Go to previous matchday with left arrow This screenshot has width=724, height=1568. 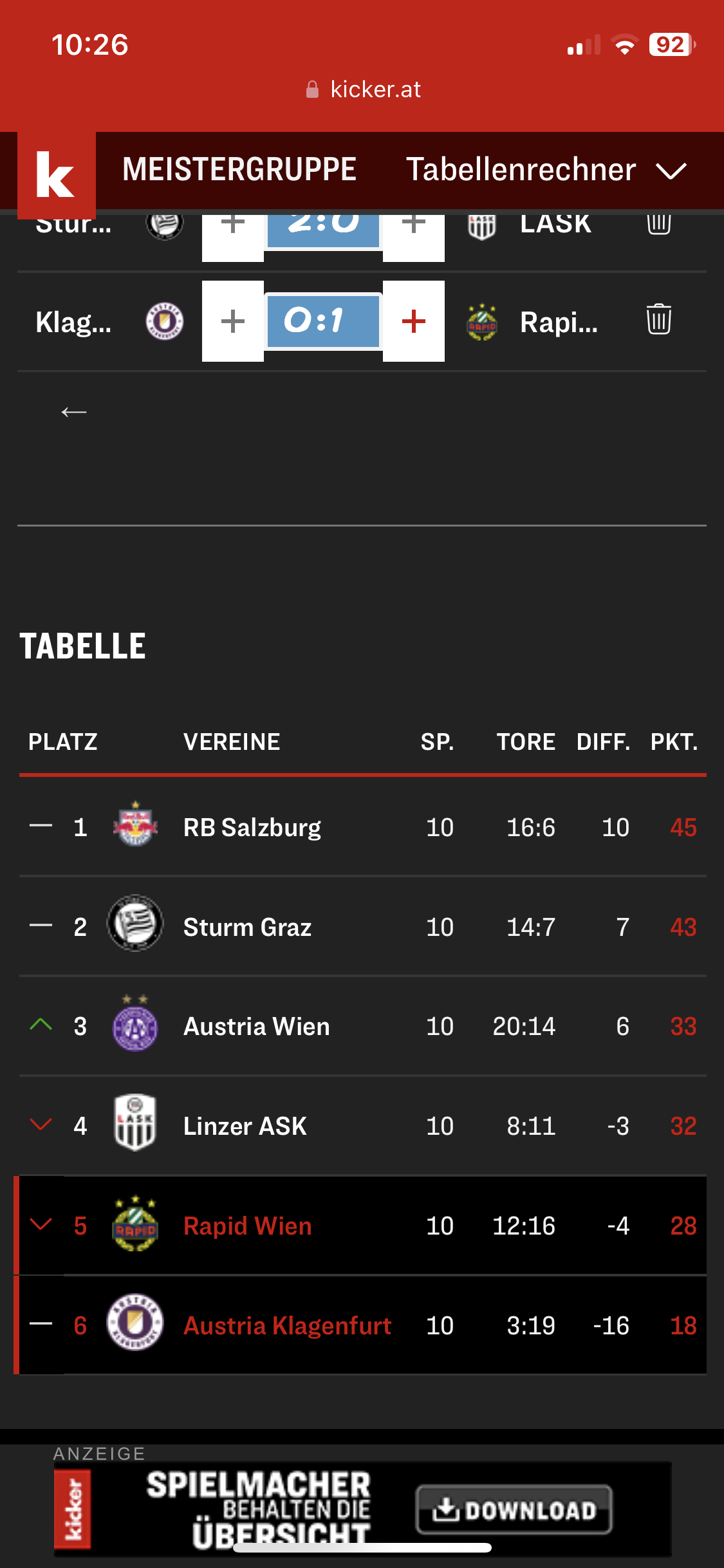74,412
